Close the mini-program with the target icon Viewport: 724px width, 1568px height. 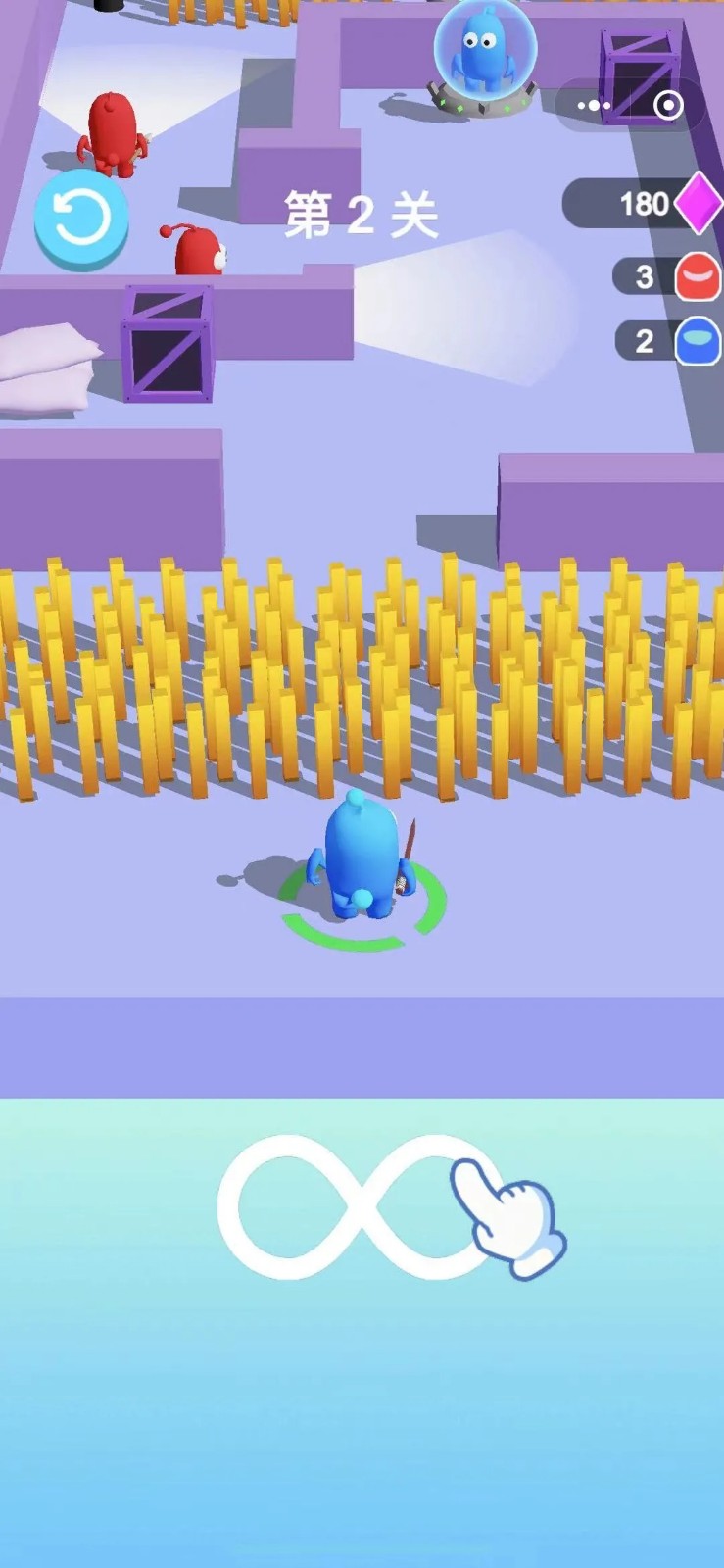(668, 105)
